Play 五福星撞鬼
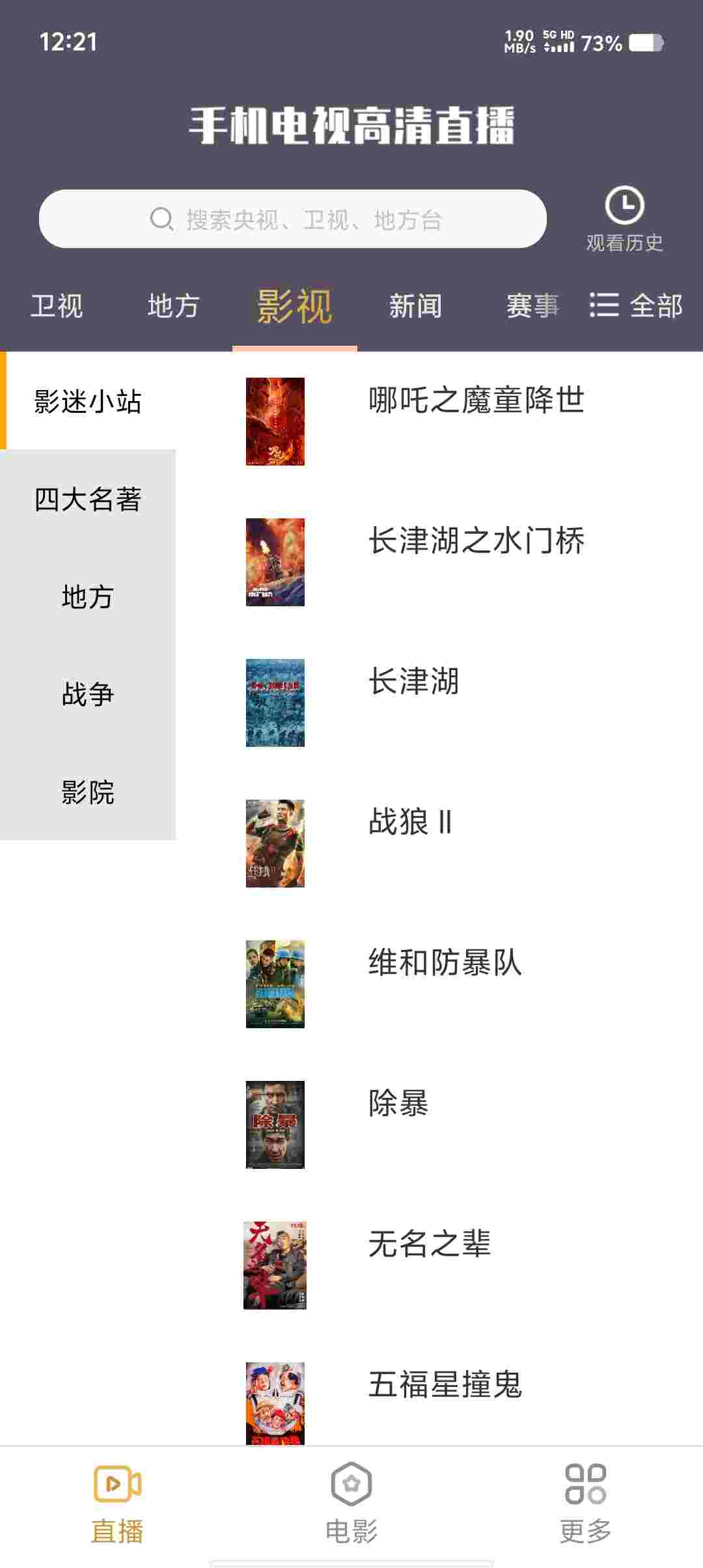Image resolution: width=703 pixels, height=1568 pixels. click(445, 1385)
